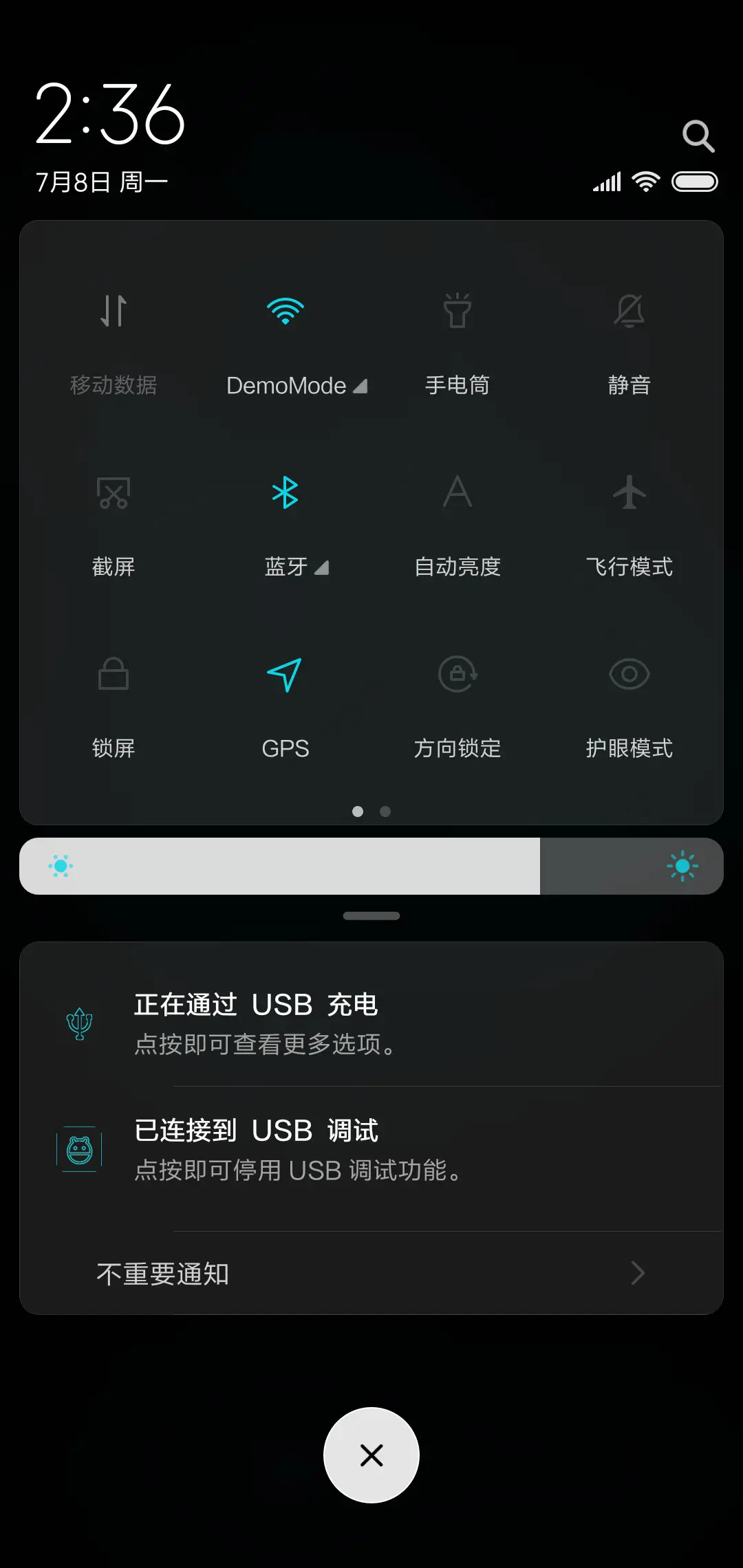Switch to the second quick settings page

click(x=385, y=812)
